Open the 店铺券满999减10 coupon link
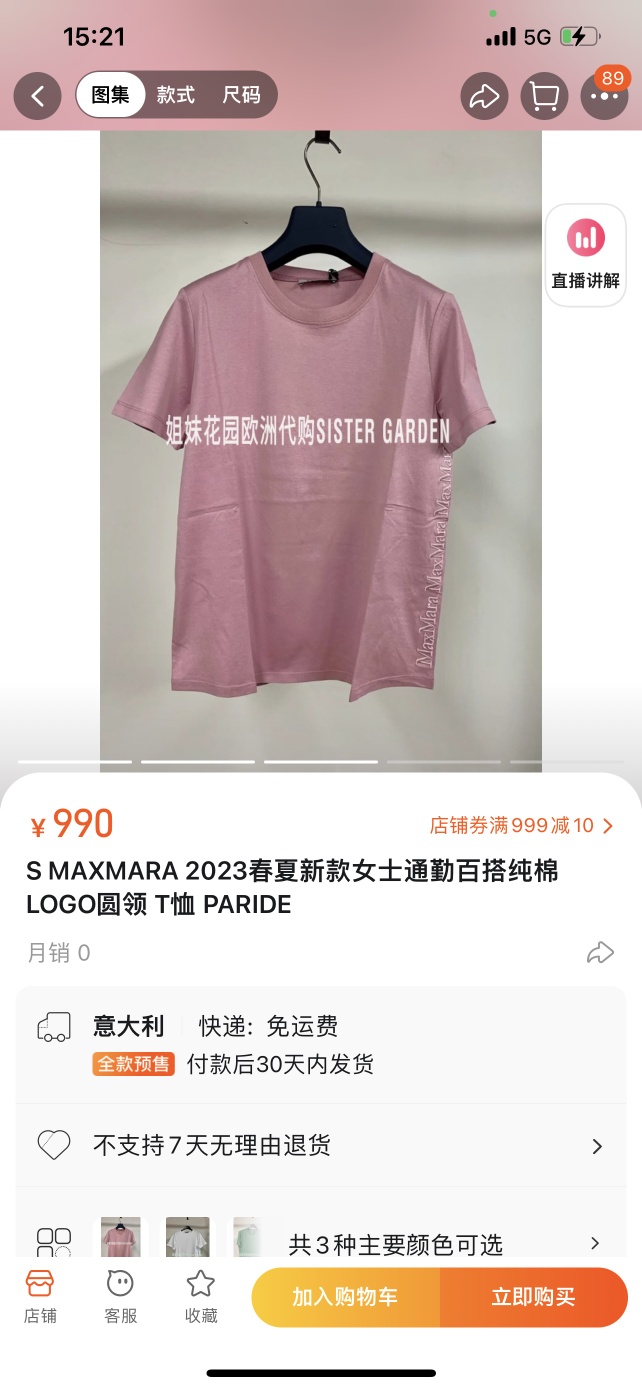 coord(521,825)
